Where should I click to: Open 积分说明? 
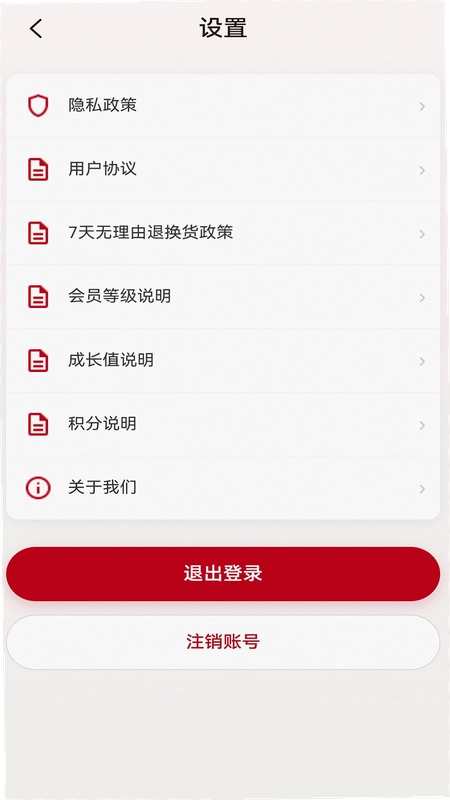pyautogui.click(x=223, y=424)
